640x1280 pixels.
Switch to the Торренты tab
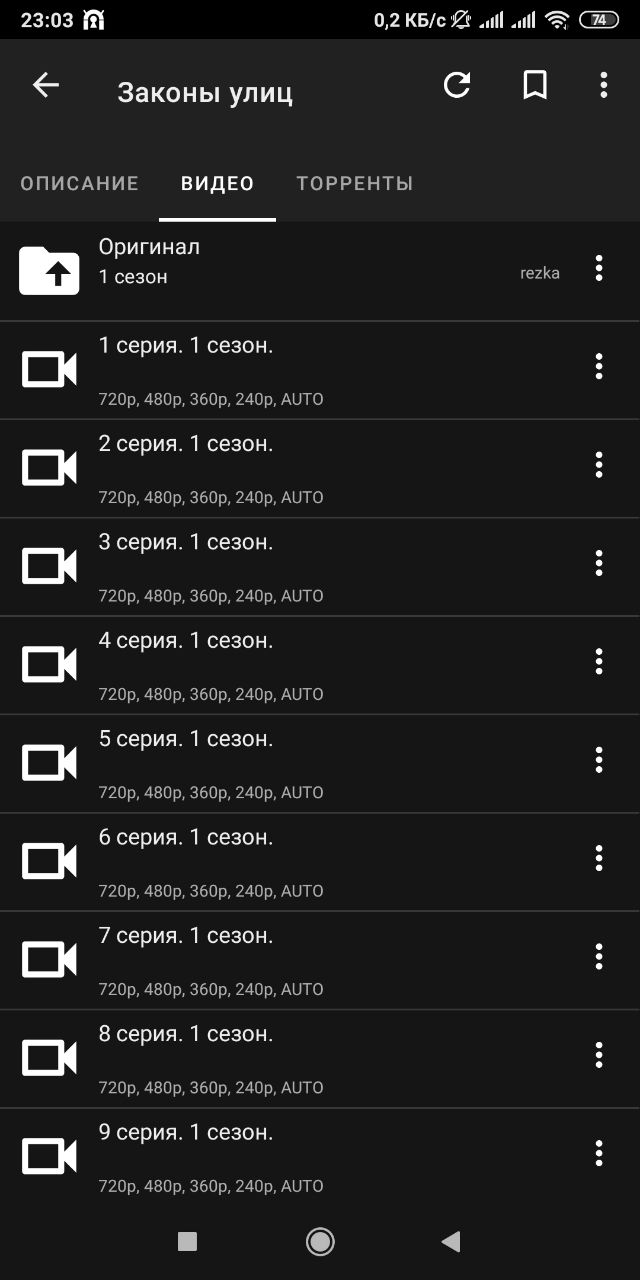354,184
